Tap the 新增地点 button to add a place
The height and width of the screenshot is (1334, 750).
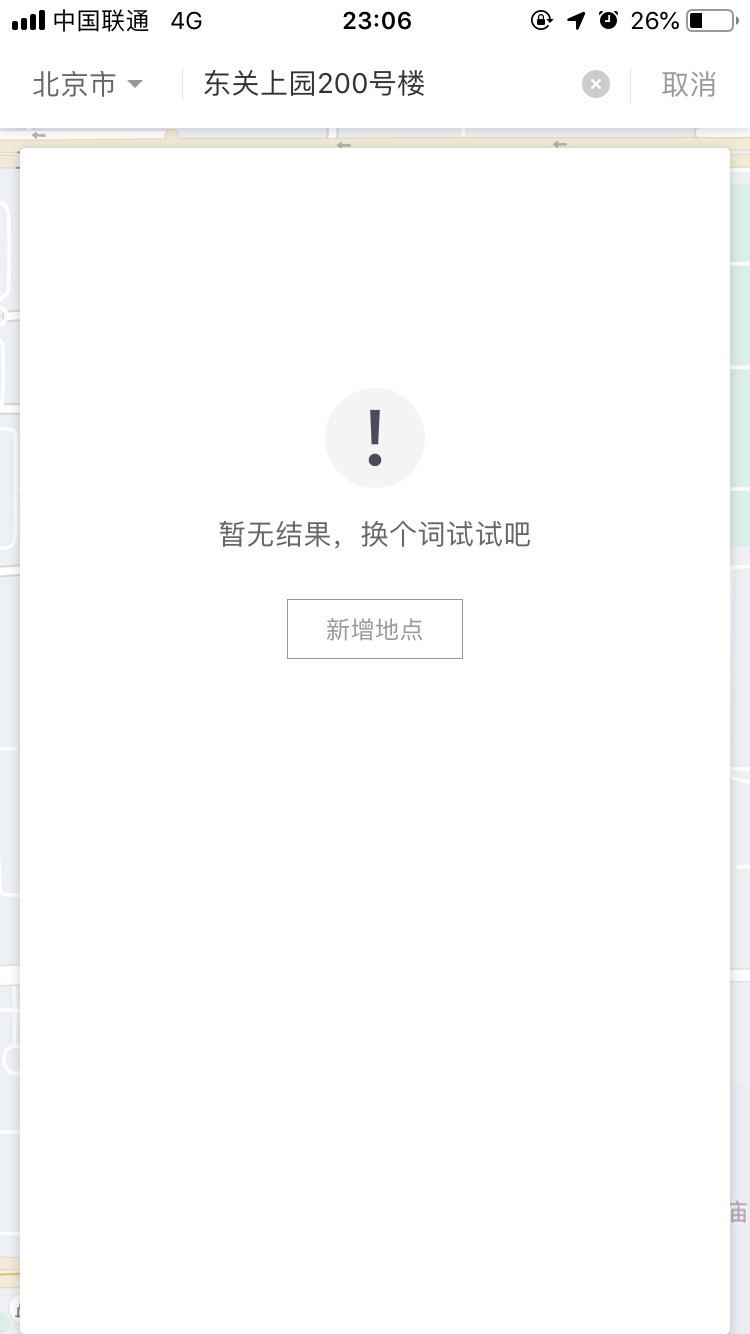click(x=375, y=629)
